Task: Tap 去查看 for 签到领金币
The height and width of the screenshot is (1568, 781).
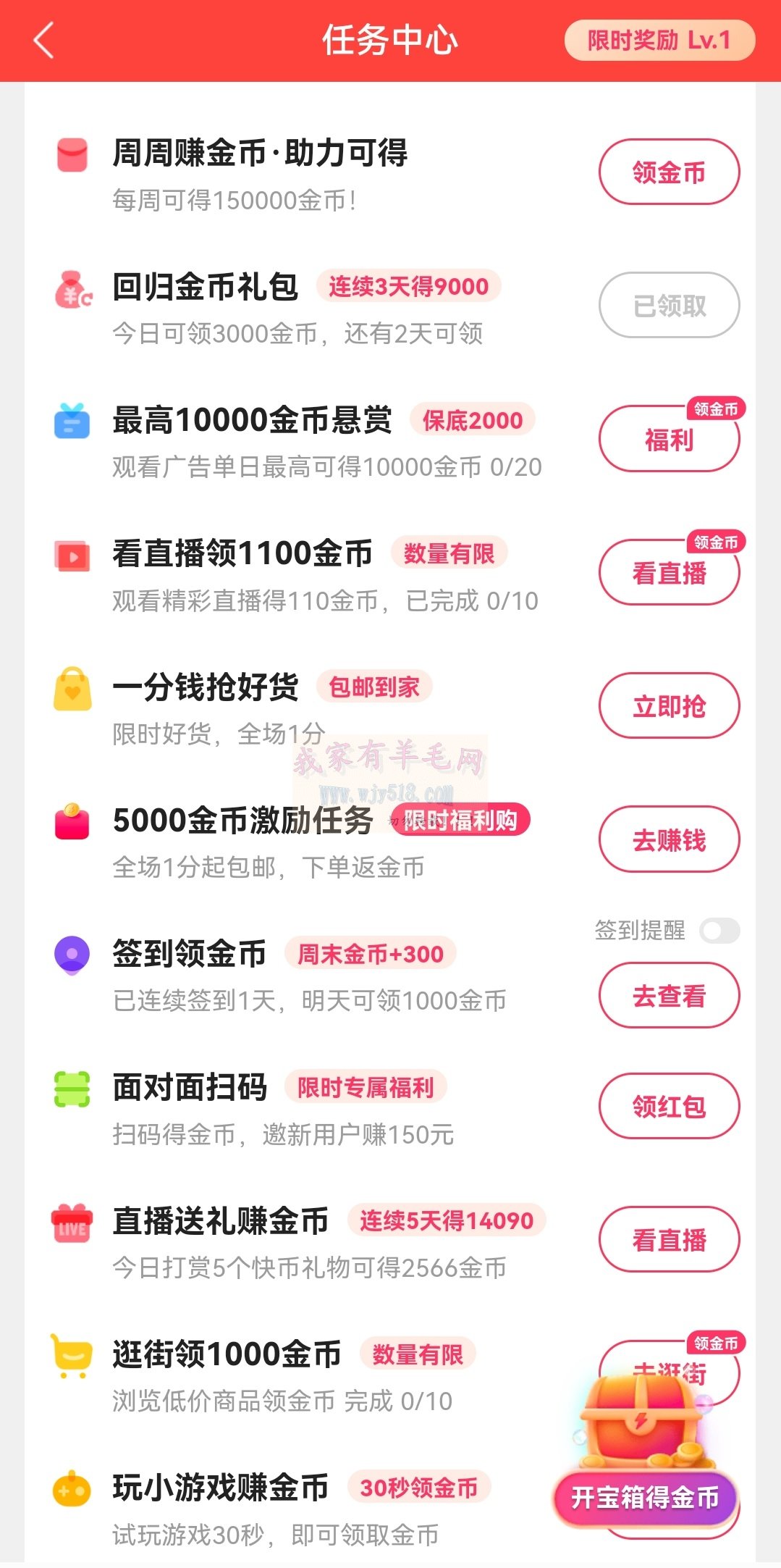Action: click(669, 996)
